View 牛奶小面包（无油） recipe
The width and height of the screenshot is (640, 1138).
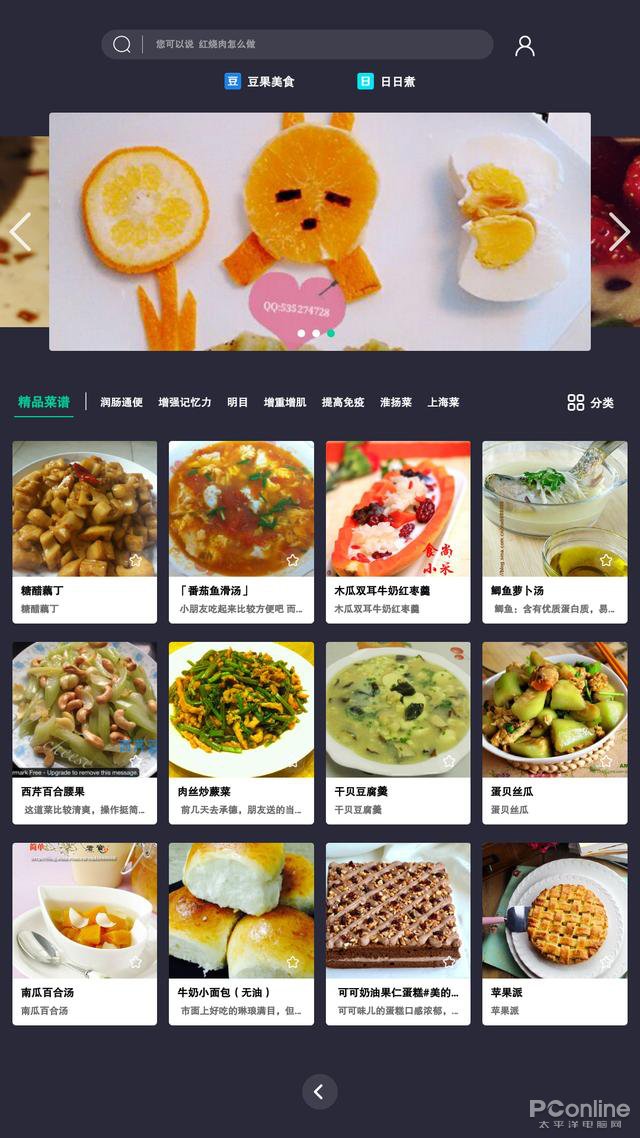[x=241, y=932]
